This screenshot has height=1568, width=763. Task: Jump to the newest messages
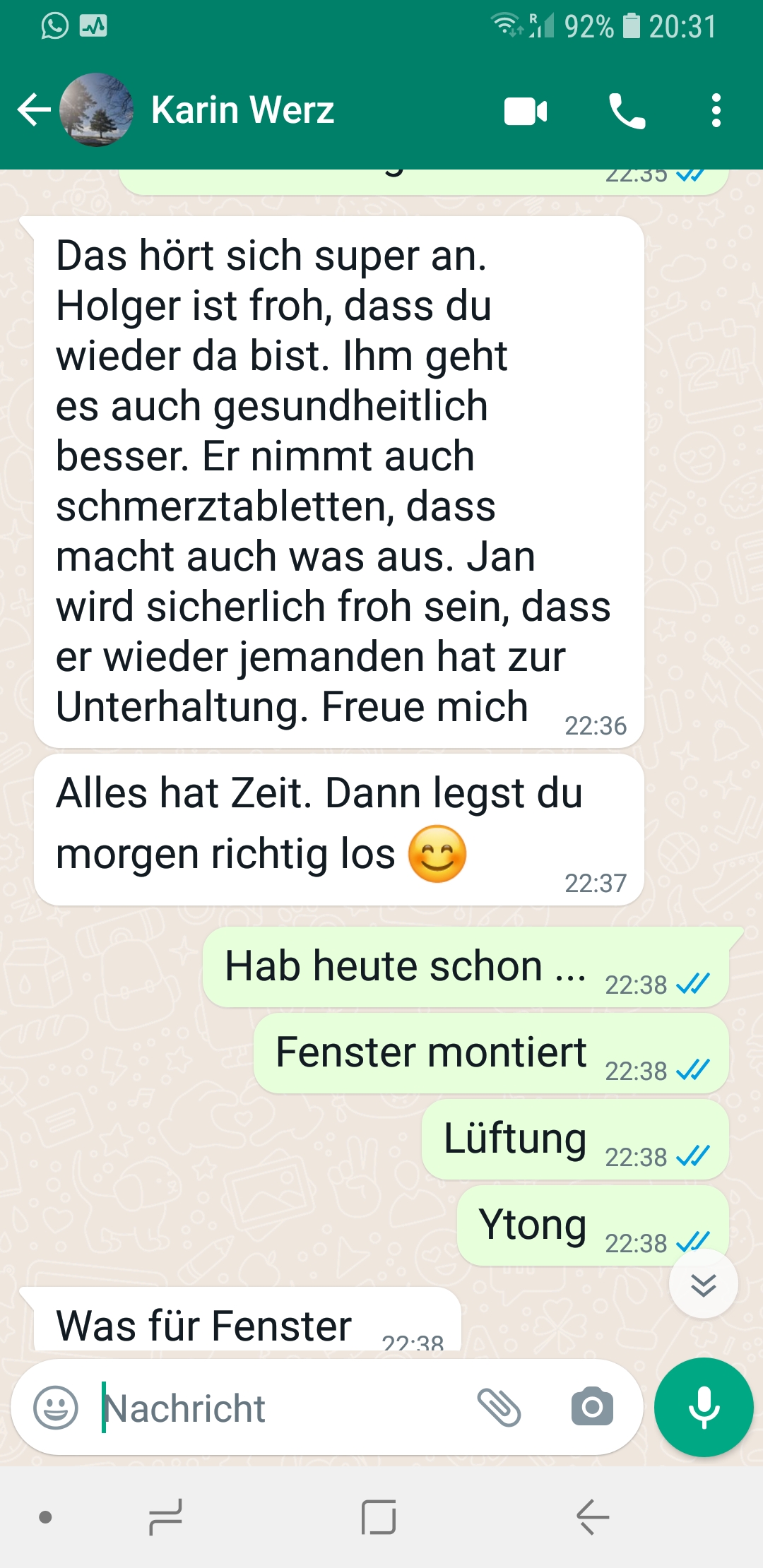(703, 1284)
